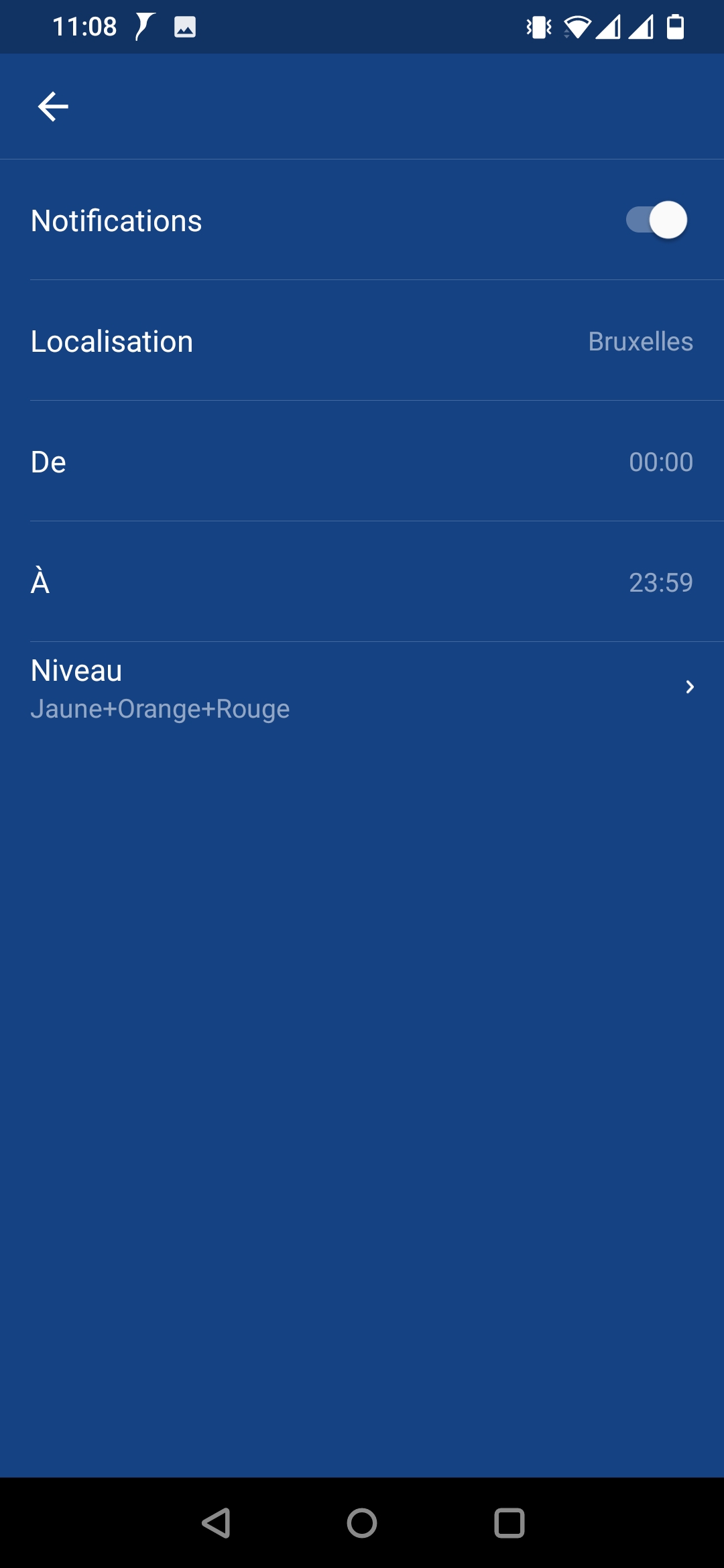Open the Localisation setting showing Bruxelles

click(x=362, y=341)
